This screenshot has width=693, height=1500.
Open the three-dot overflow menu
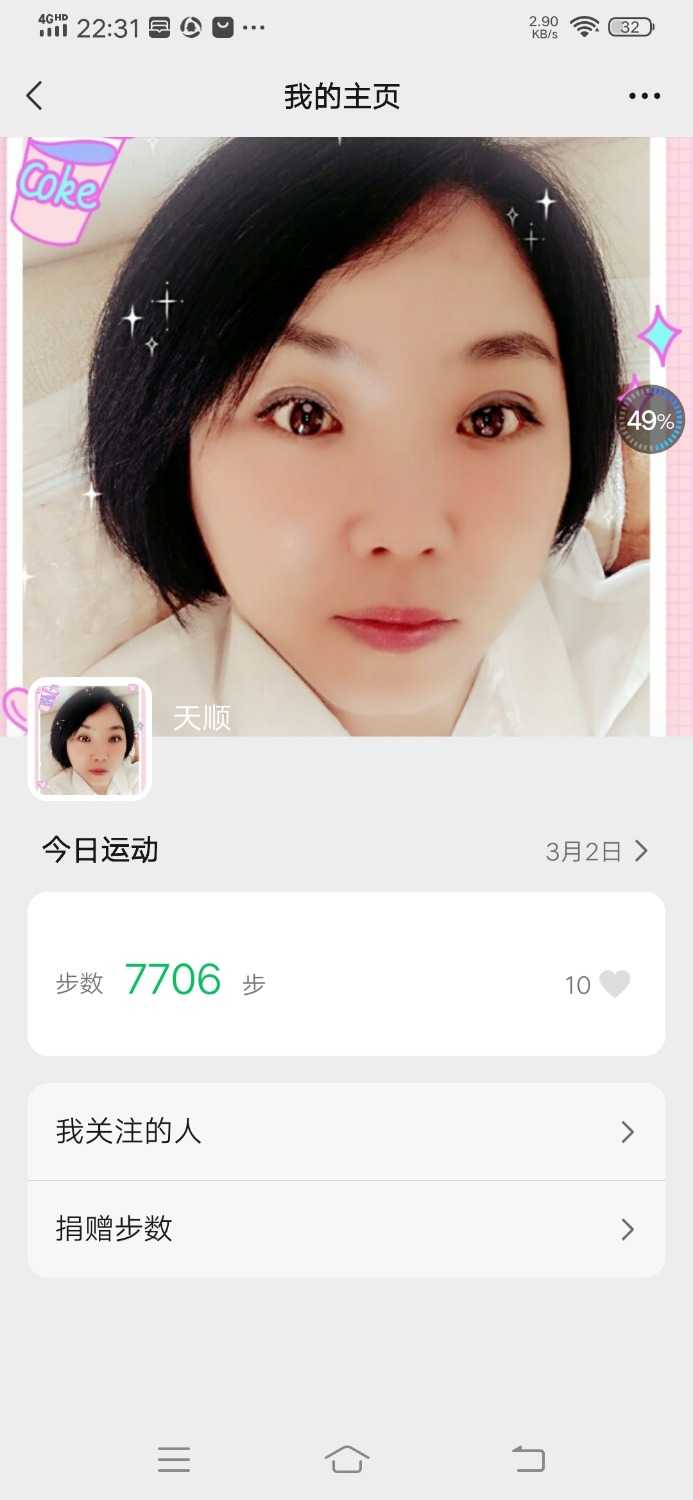tap(644, 96)
